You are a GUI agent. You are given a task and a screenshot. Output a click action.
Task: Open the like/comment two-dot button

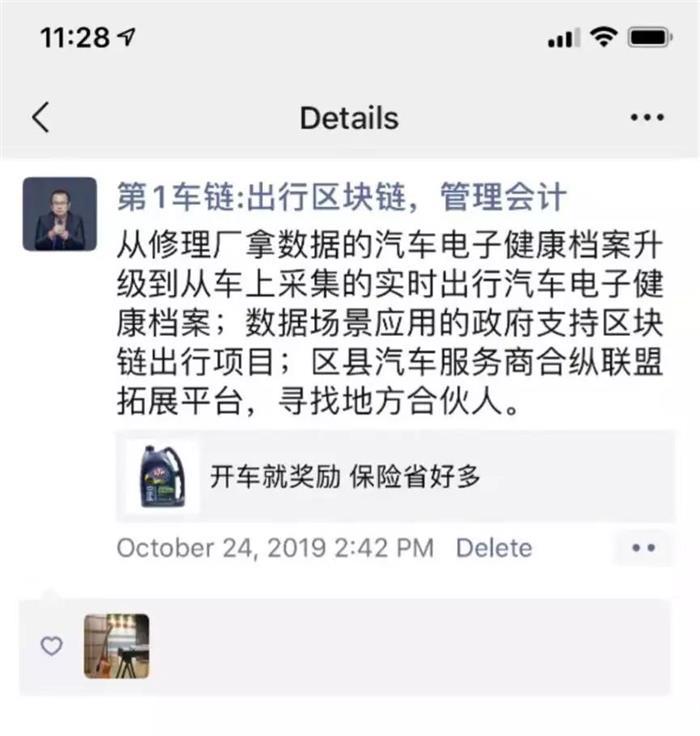(644, 548)
